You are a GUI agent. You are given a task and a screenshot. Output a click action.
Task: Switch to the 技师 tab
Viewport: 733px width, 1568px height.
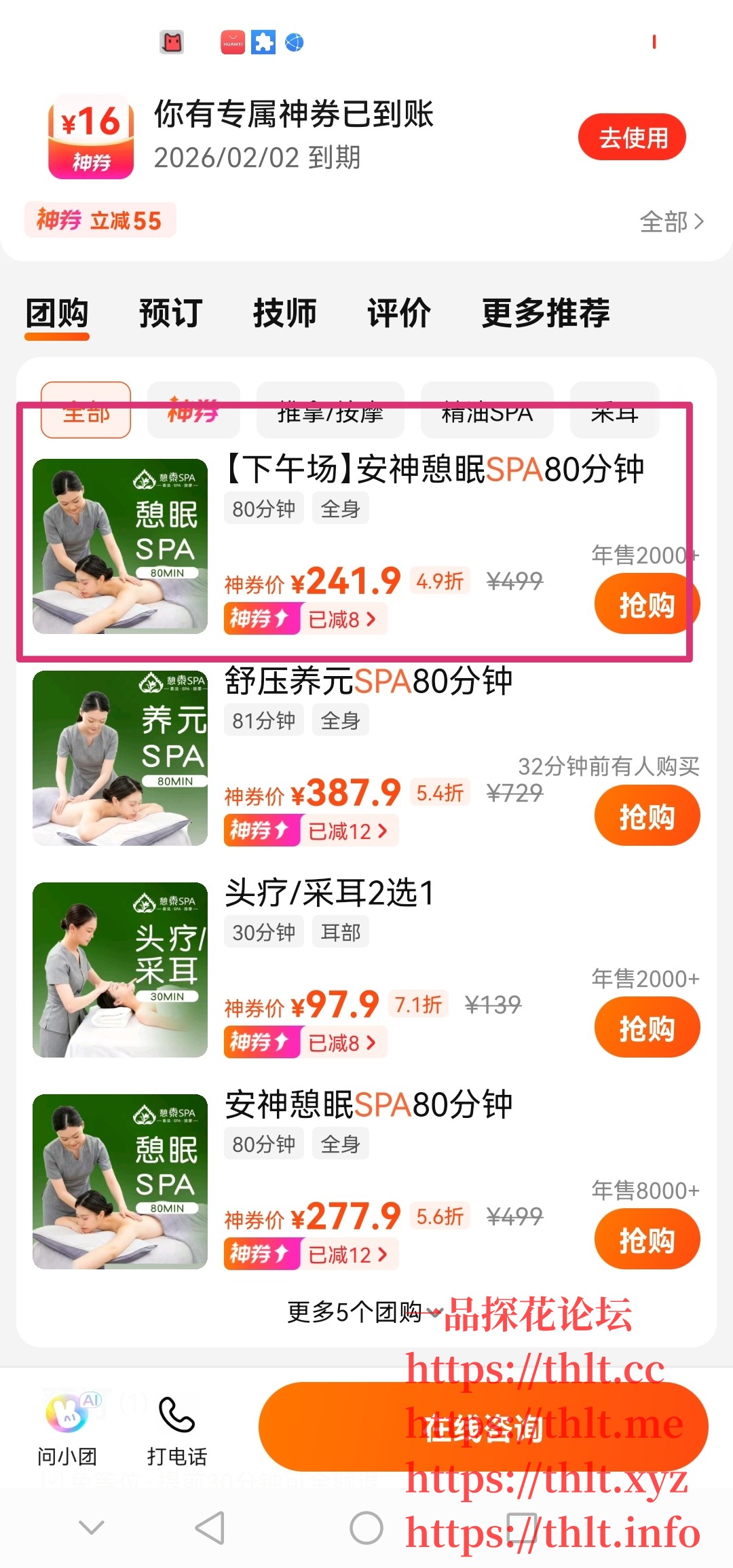tap(284, 314)
